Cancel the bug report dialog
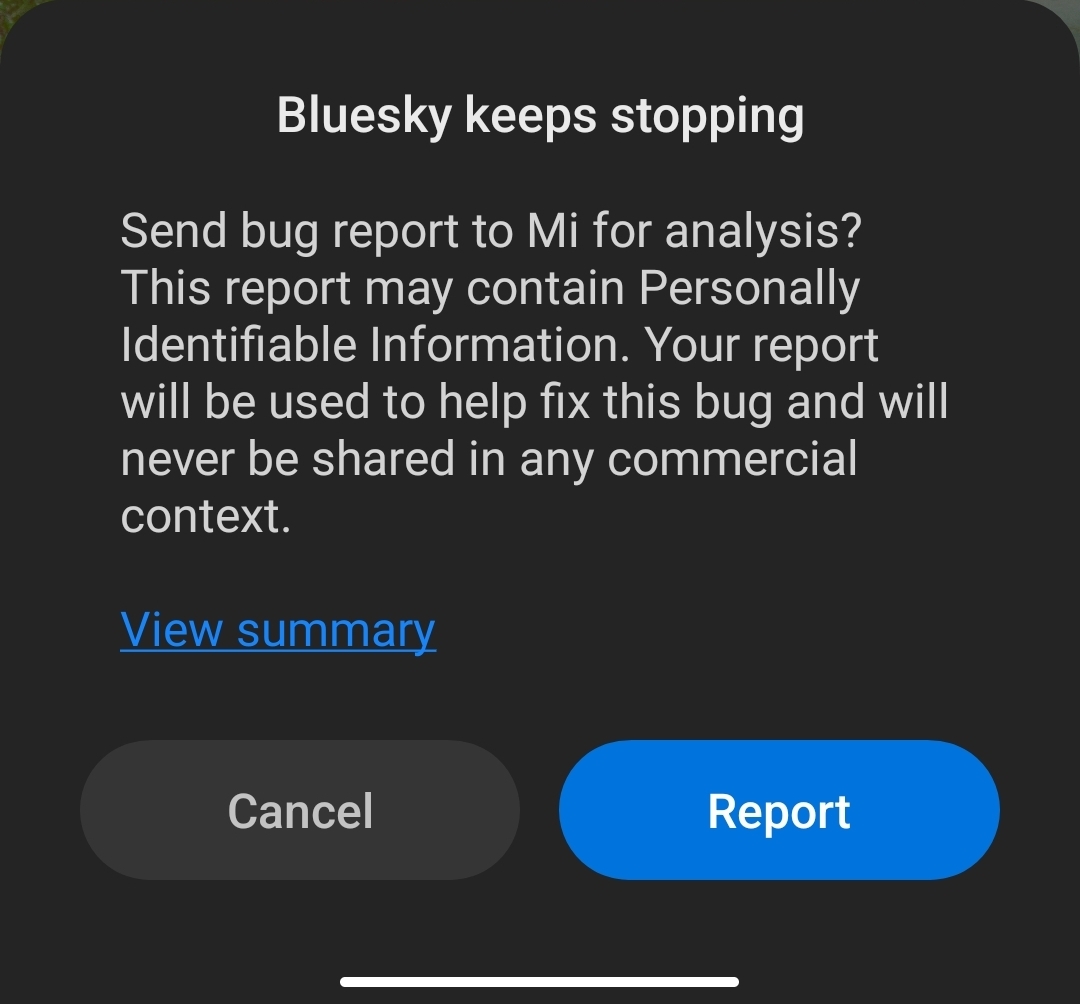The height and width of the screenshot is (1004, 1080). coord(300,810)
